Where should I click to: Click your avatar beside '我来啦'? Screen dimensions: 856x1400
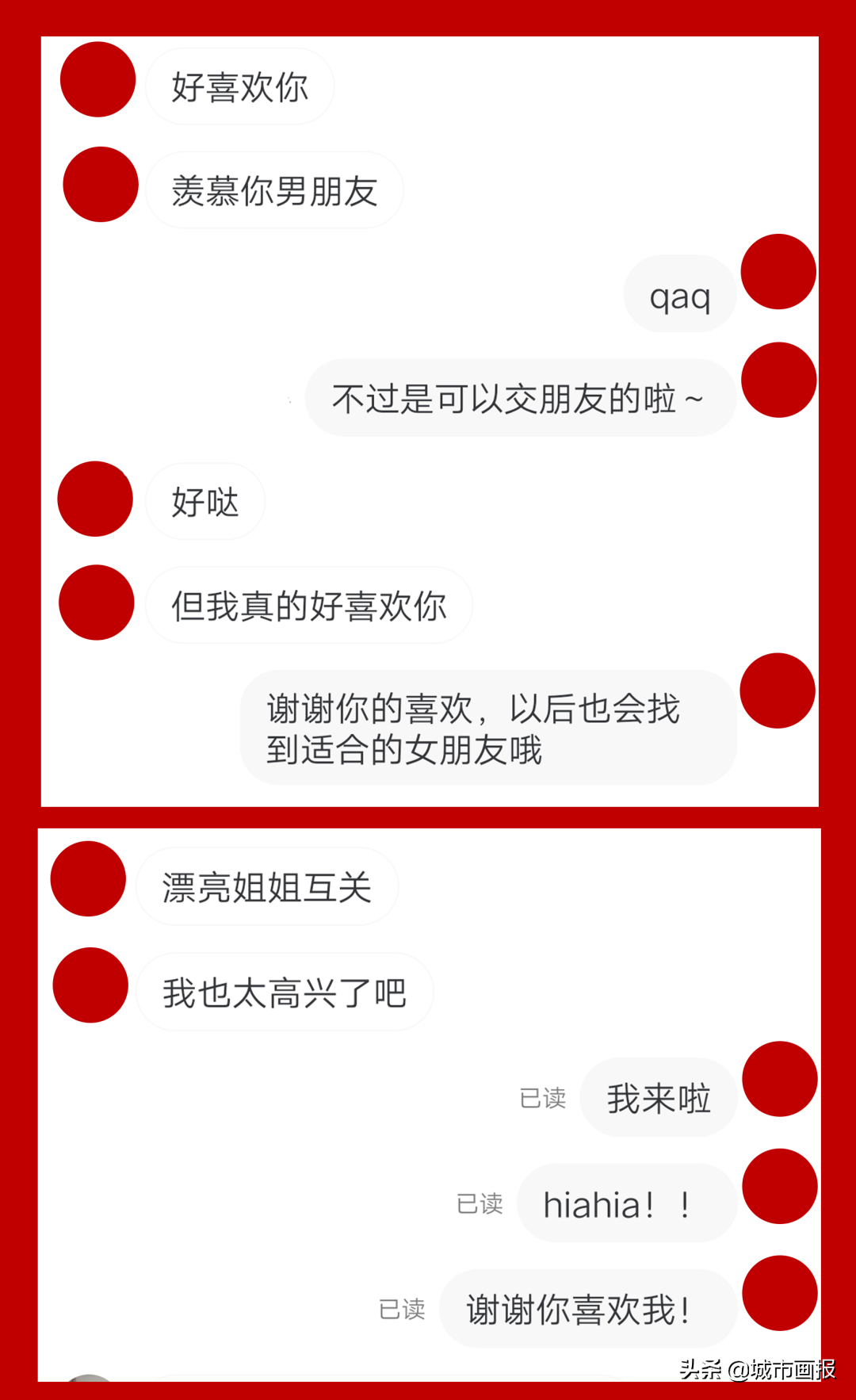780,1080
